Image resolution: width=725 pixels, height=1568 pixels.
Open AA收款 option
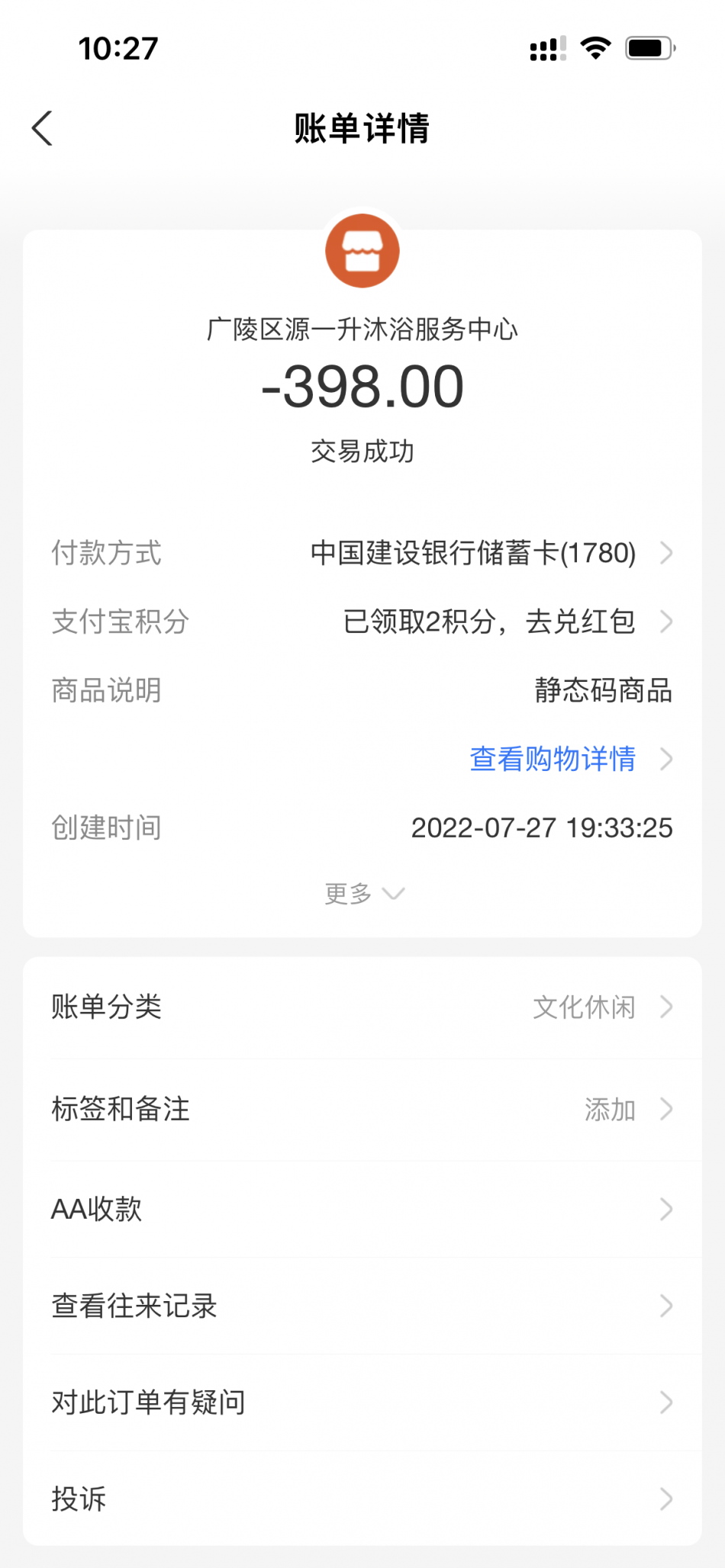point(362,1209)
